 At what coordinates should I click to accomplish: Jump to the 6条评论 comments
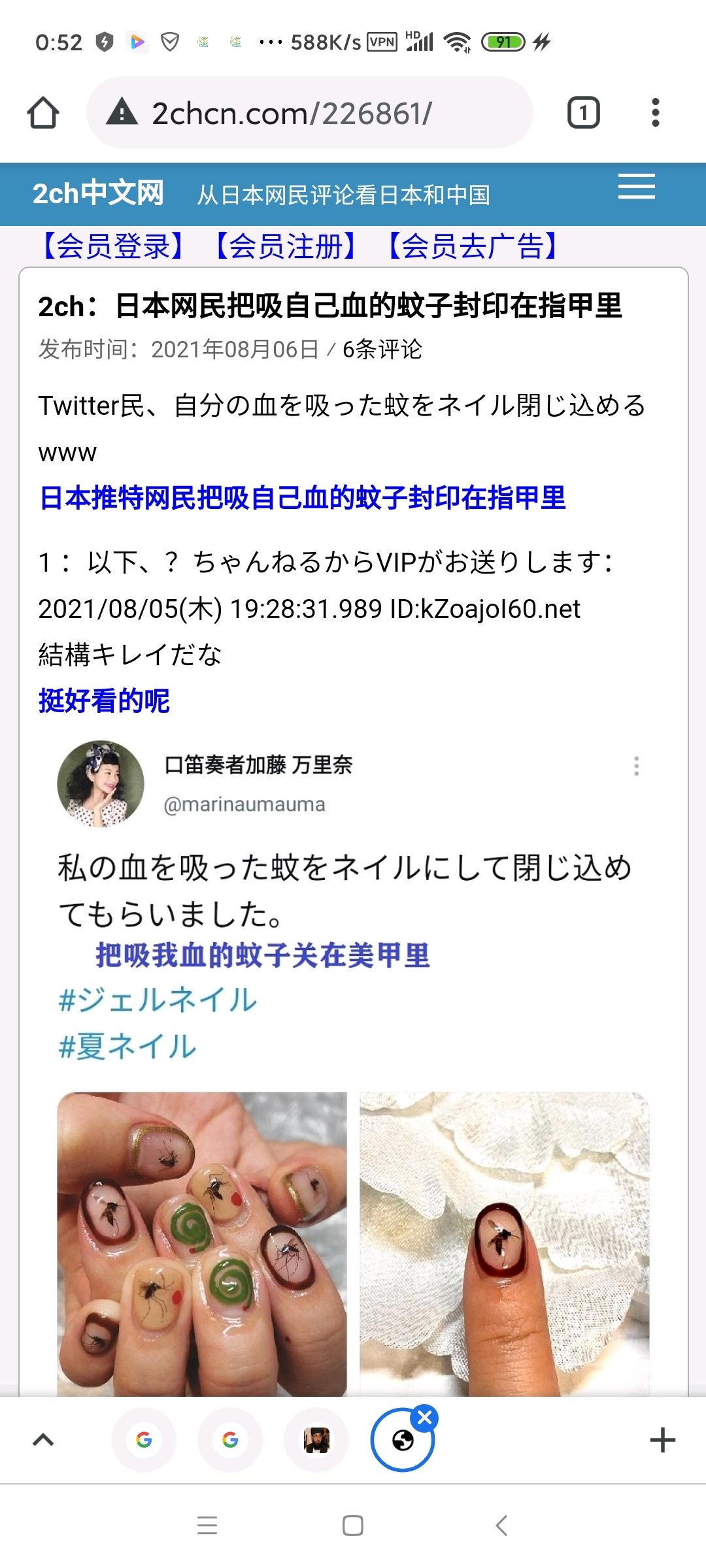click(x=382, y=350)
